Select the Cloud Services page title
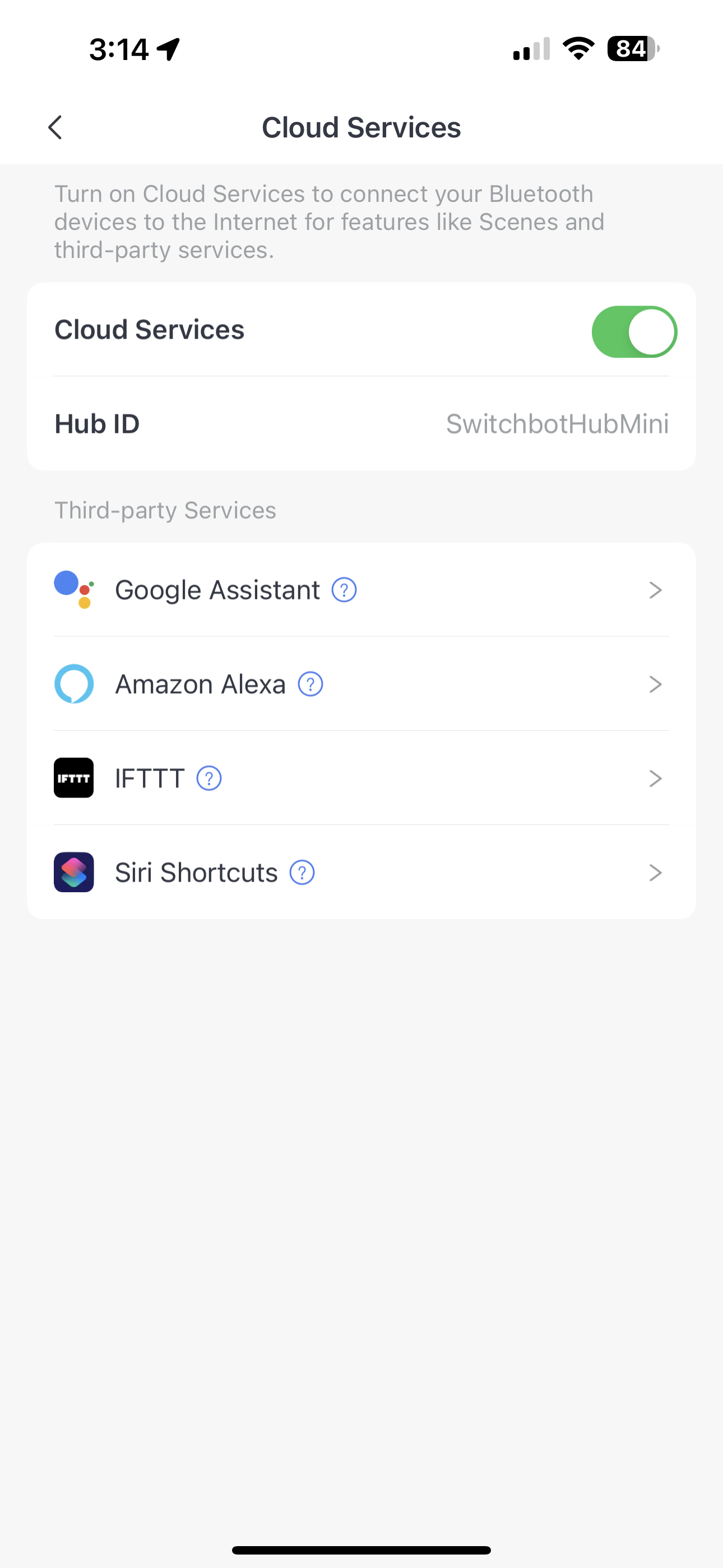The image size is (723, 1568). (x=361, y=127)
